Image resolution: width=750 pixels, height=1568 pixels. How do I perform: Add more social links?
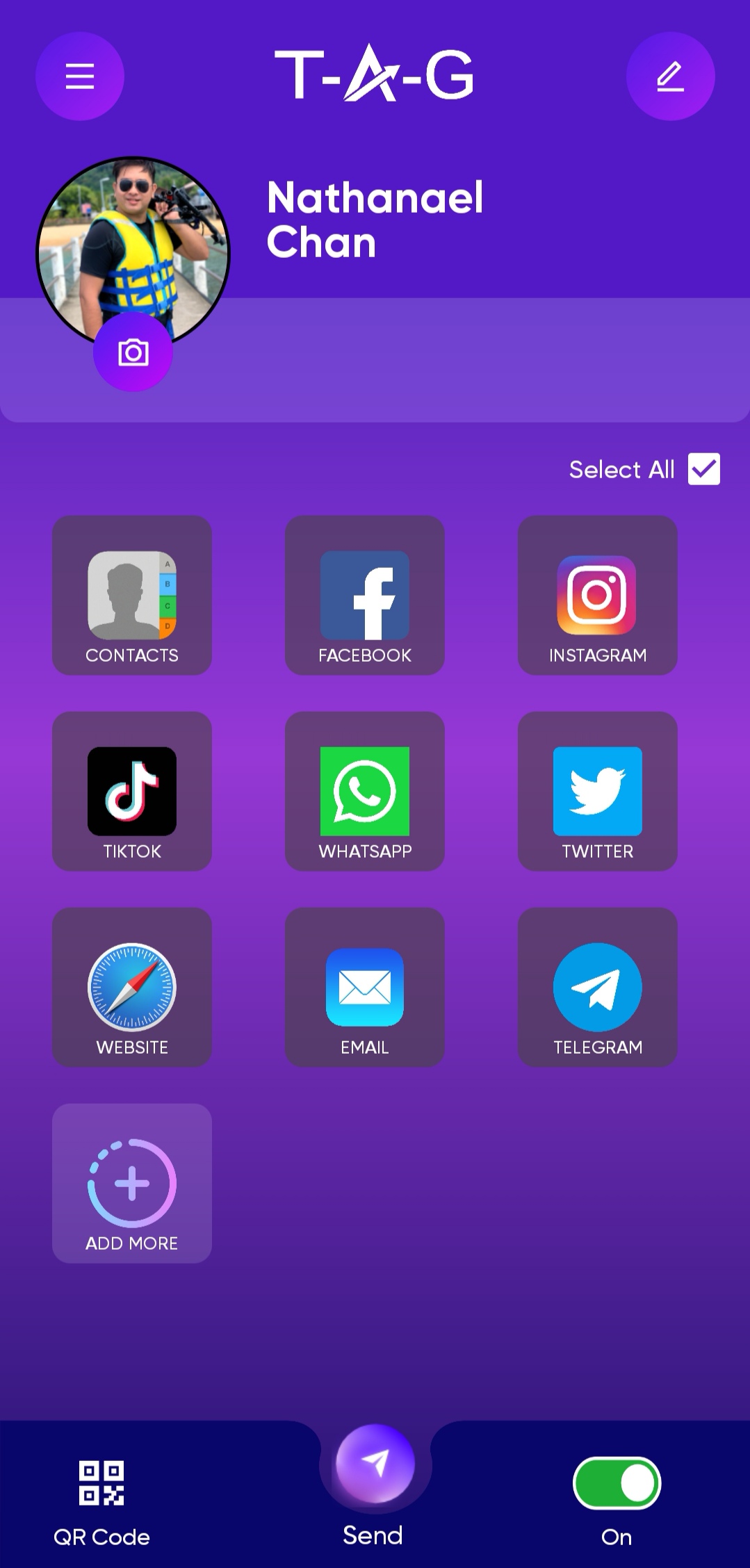click(x=132, y=1184)
